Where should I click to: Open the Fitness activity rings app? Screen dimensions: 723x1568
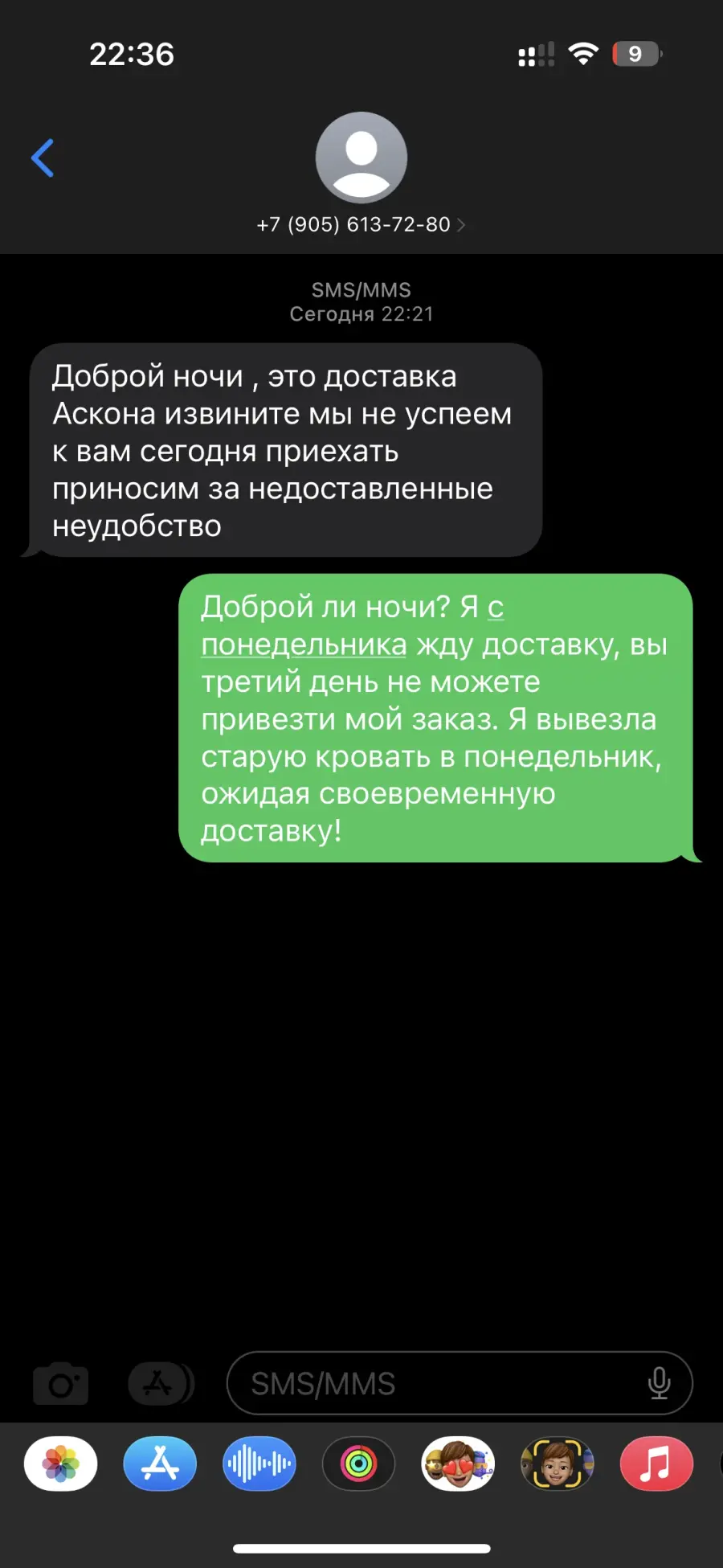tap(358, 1464)
